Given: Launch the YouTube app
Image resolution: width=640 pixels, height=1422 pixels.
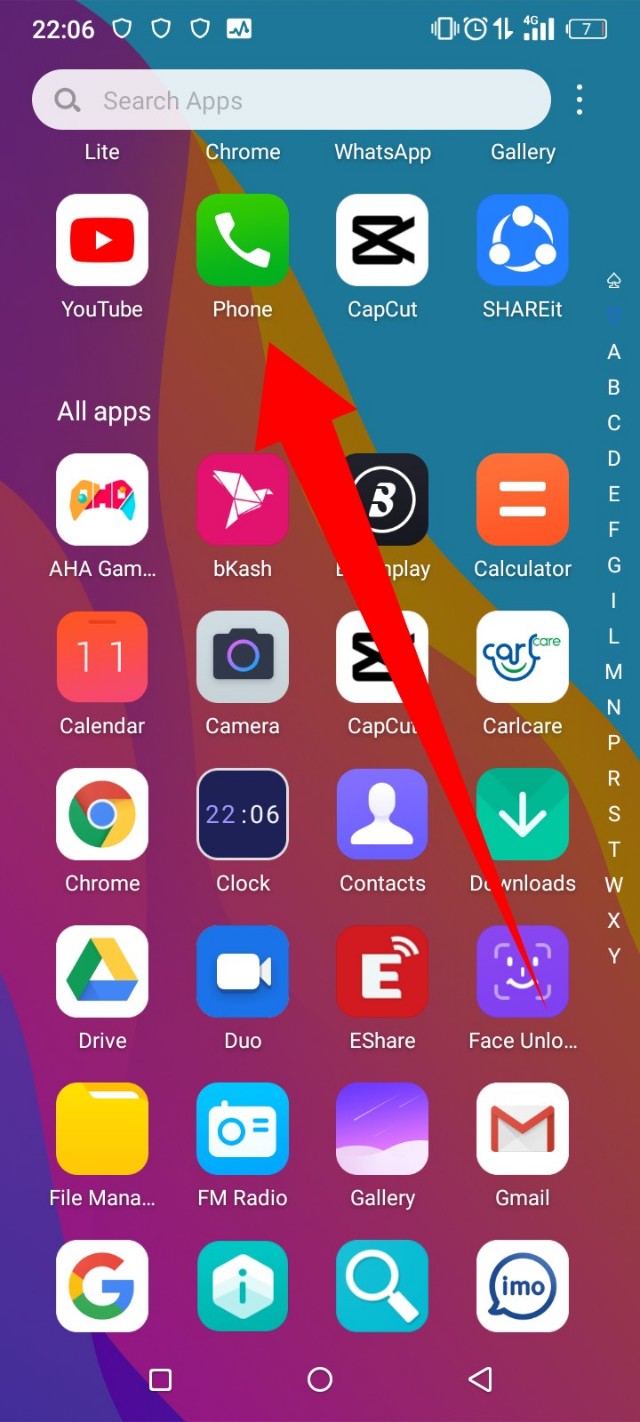Looking at the screenshot, I should pos(102,241).
